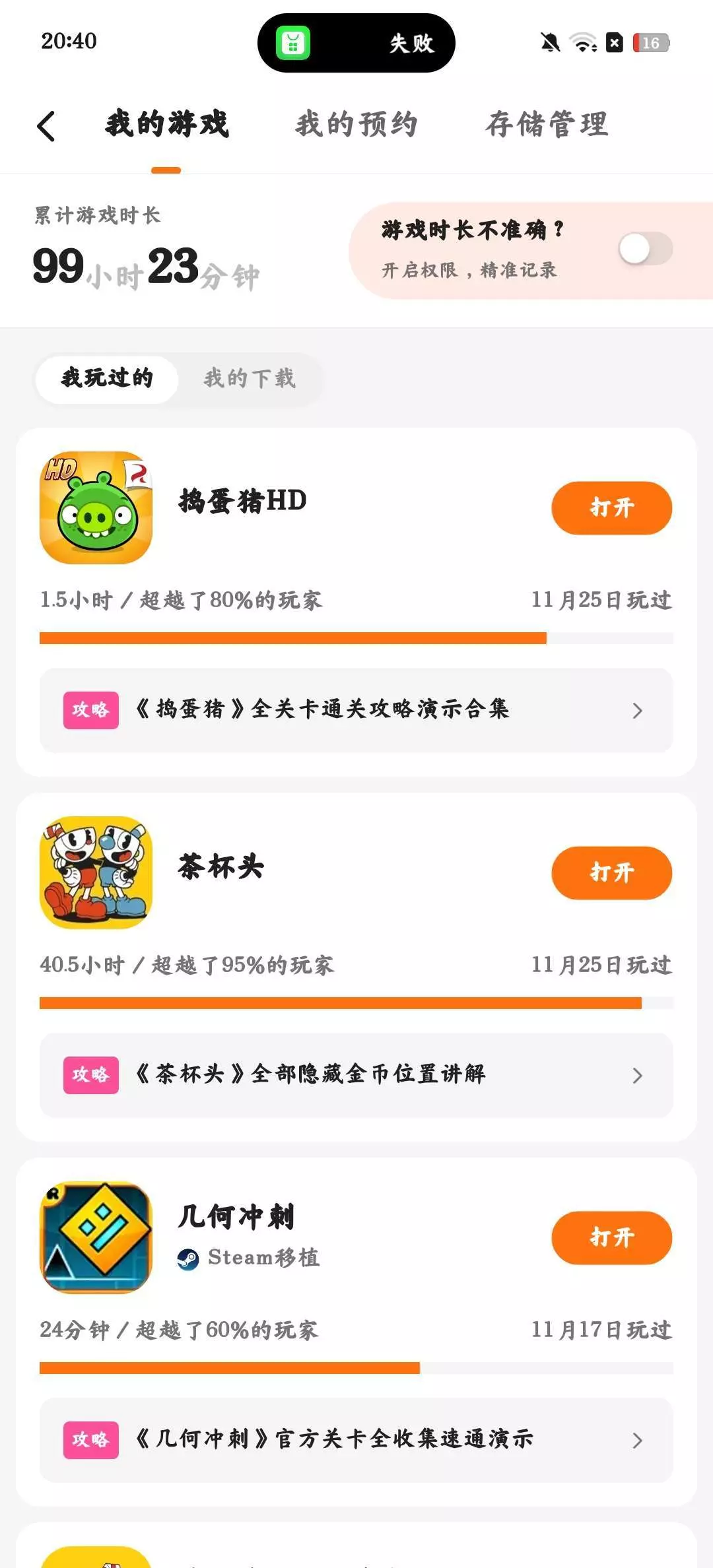This screenshot has height=1568, width=713.
Task: Tap 打开 for 几何冲刺
Action: [x=611, y=1237]
